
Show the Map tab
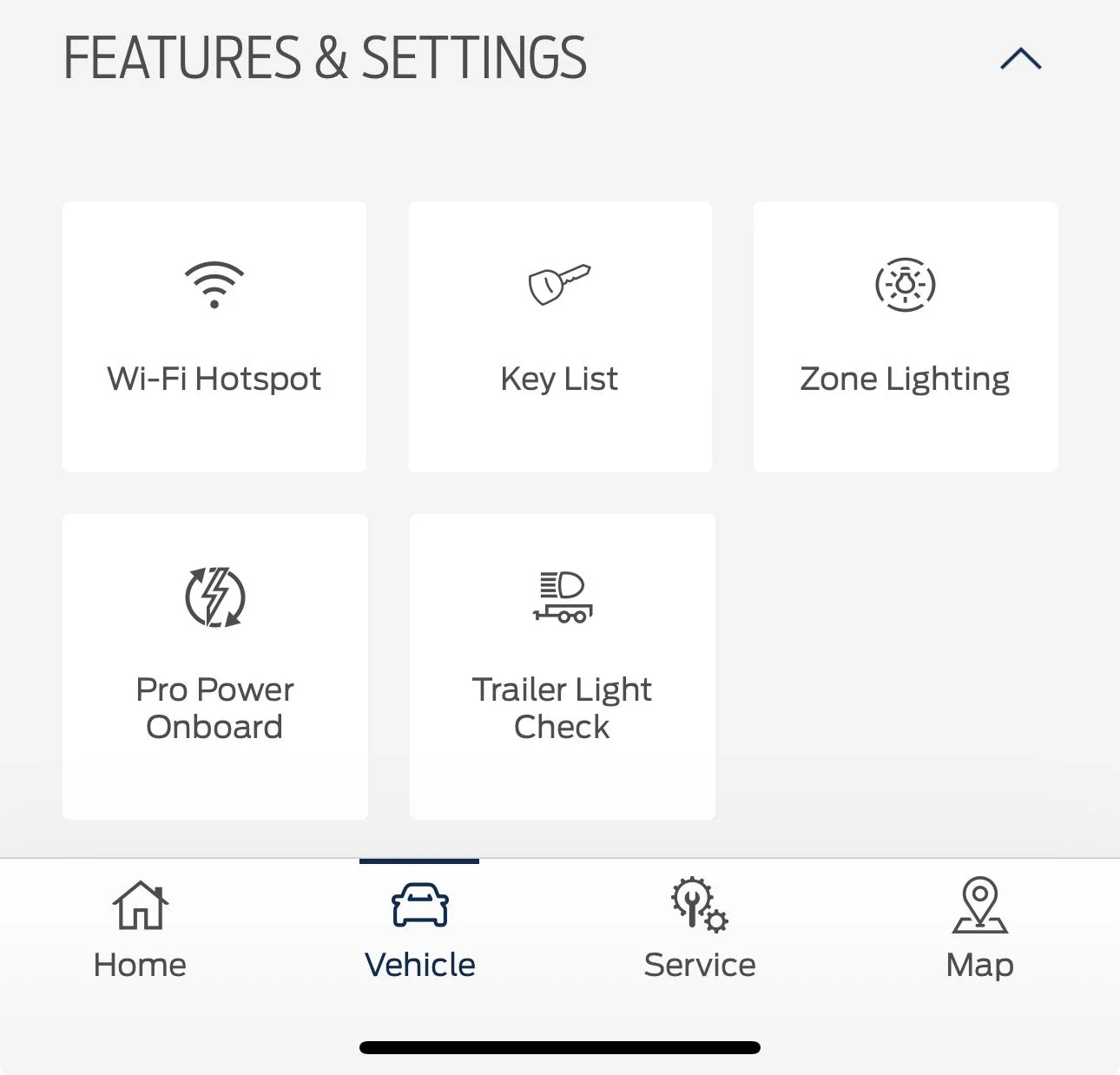click(x=979, y=929)
